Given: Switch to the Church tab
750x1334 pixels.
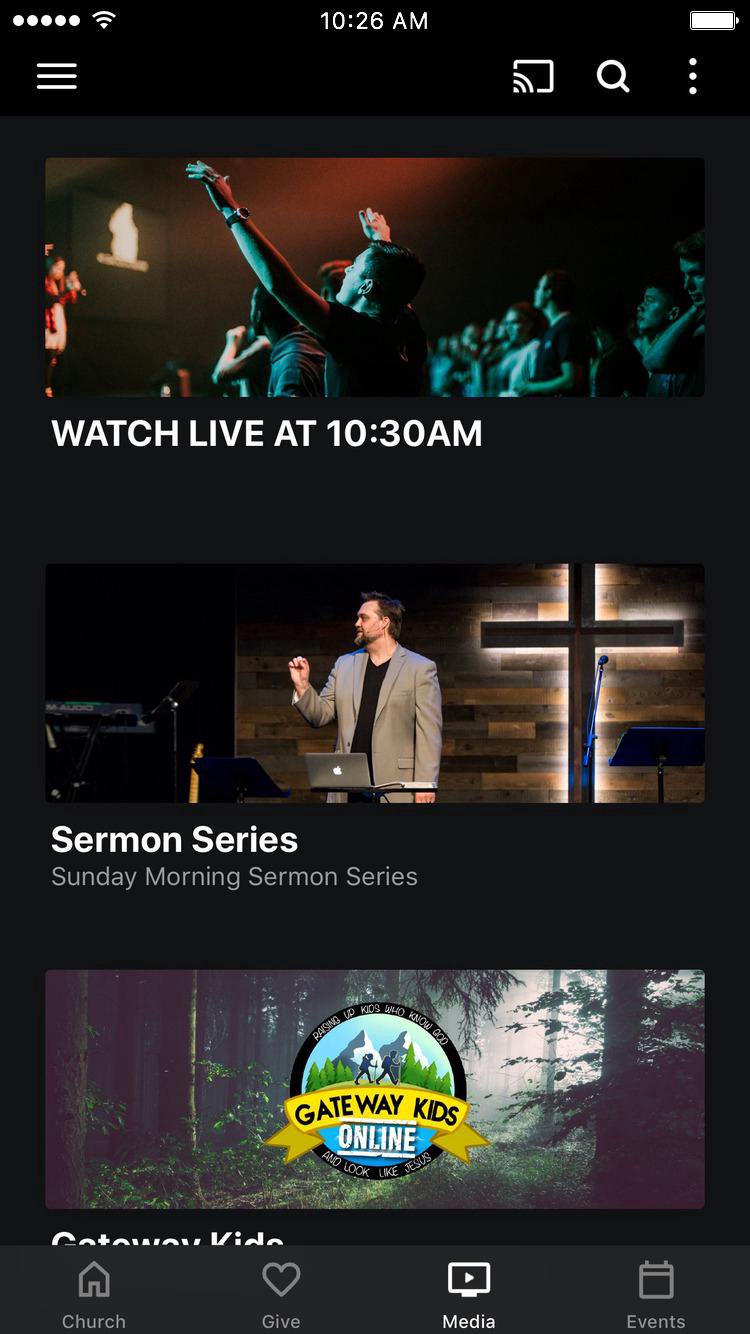Looking at the screenshot, I should pyautogui.click(x=94, y=1294).
